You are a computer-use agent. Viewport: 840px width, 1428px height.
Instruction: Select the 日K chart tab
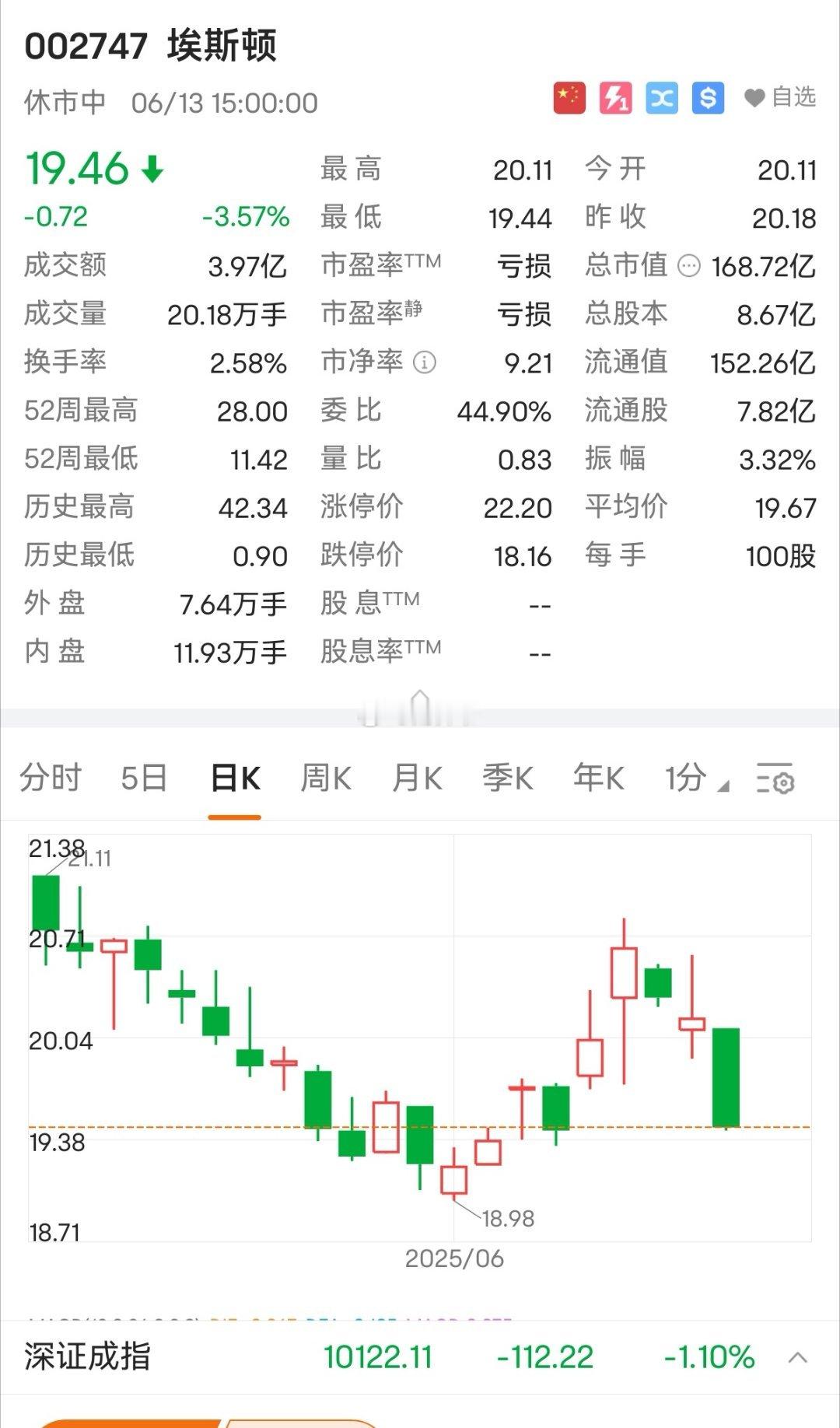235,778
